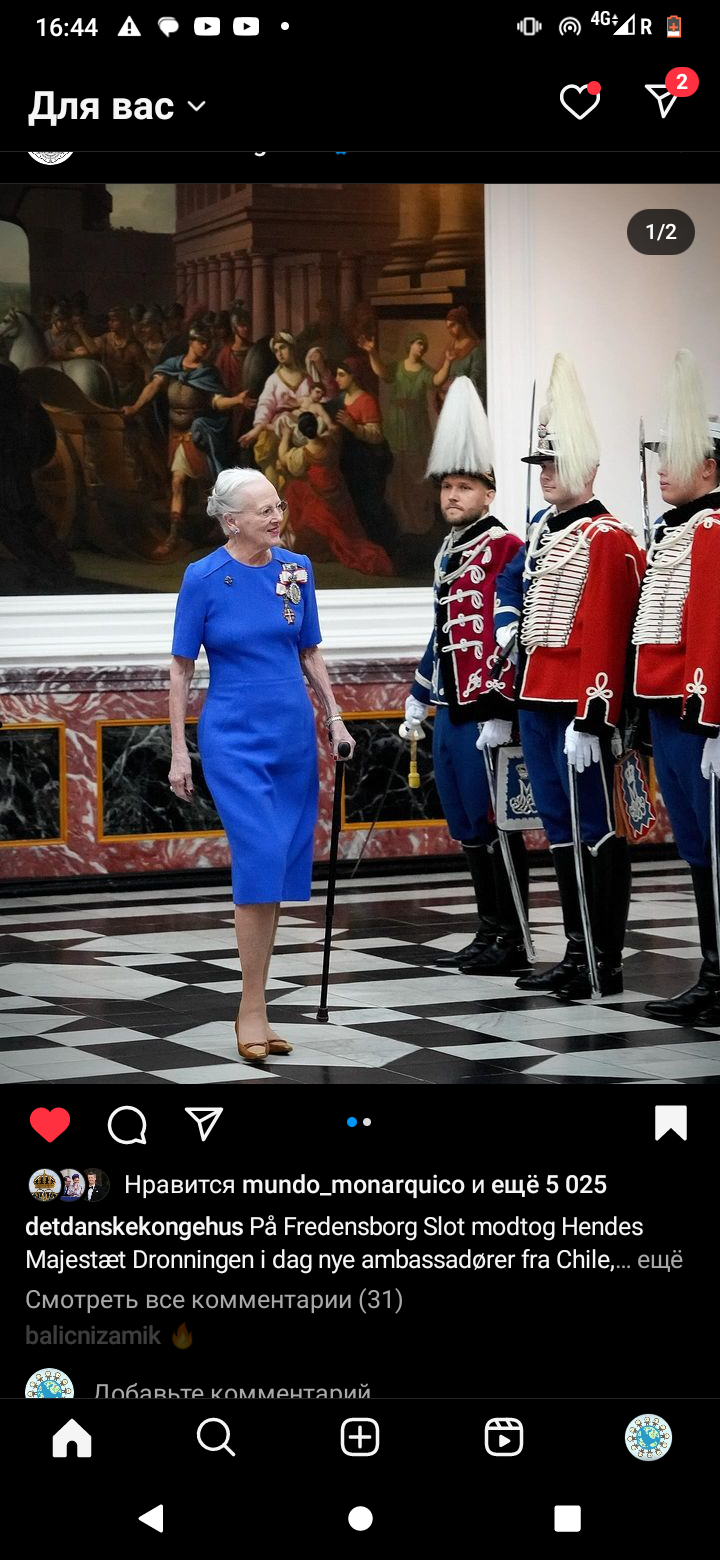Create a new post with plus tab
Screen dimensions: 720x1560
360,1438
